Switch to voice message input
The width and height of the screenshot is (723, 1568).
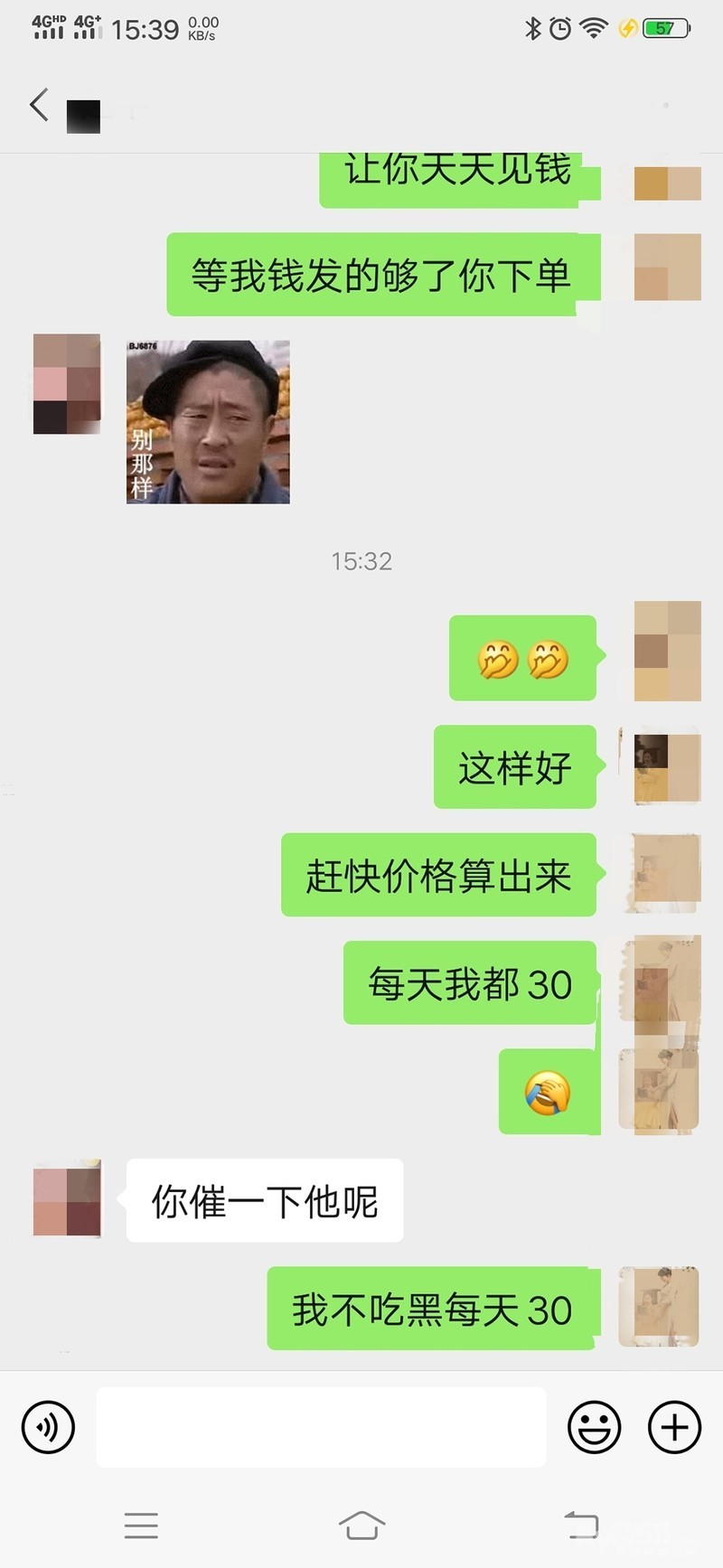pos(48,1427)
